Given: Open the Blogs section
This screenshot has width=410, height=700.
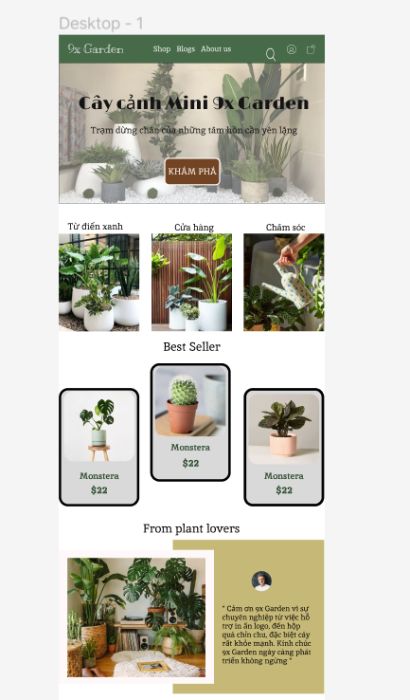Looking at the screenshot, I should tap(185, 49).
